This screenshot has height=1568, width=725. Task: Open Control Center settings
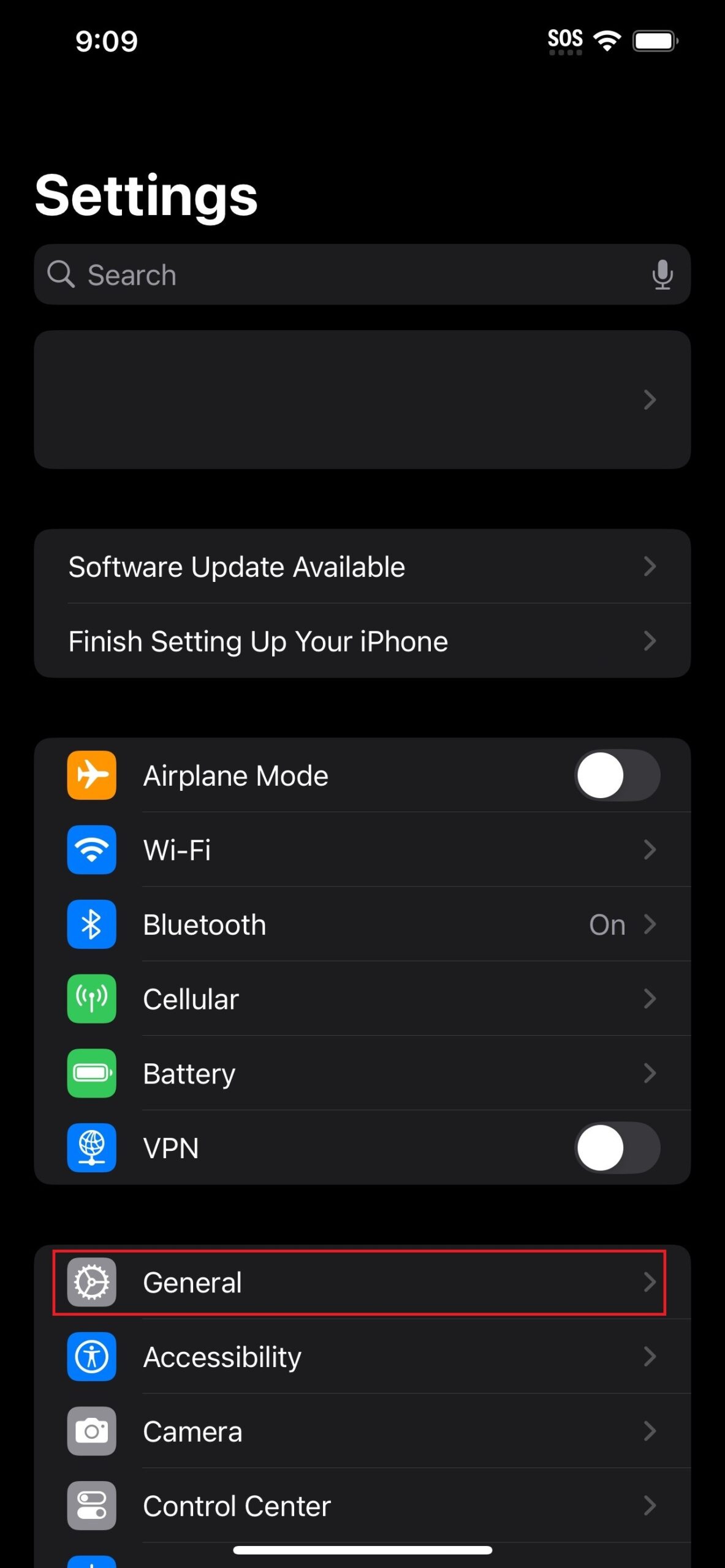[362, 1506]
